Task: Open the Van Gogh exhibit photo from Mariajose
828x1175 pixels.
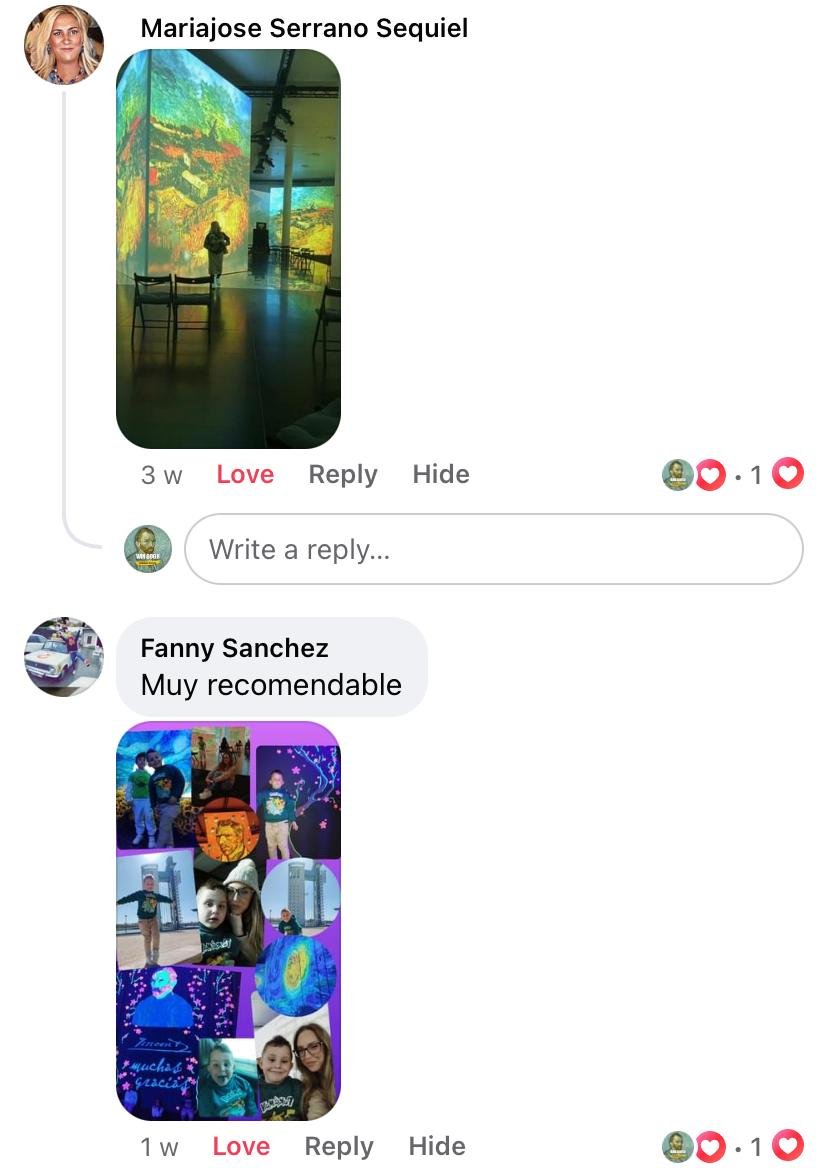Action: [x=228, y=248]
